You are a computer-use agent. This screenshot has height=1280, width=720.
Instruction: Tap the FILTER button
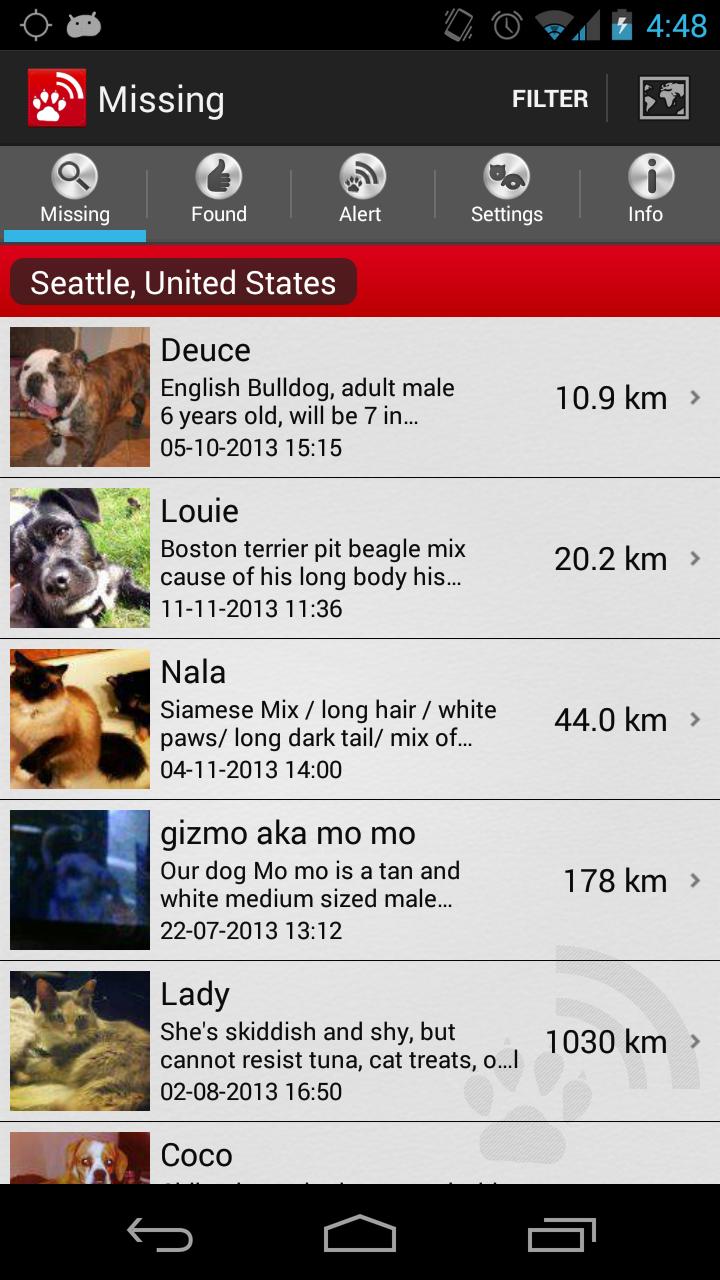pos(550,99)
